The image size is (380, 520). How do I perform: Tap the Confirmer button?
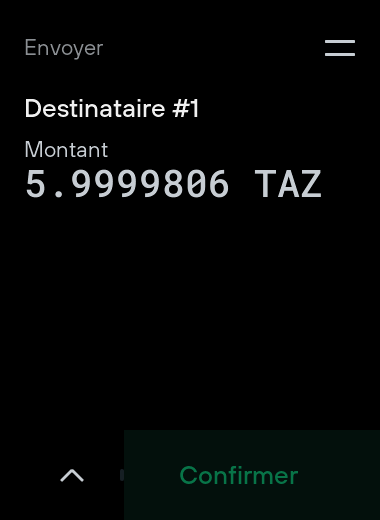click(x=252, y=475)
